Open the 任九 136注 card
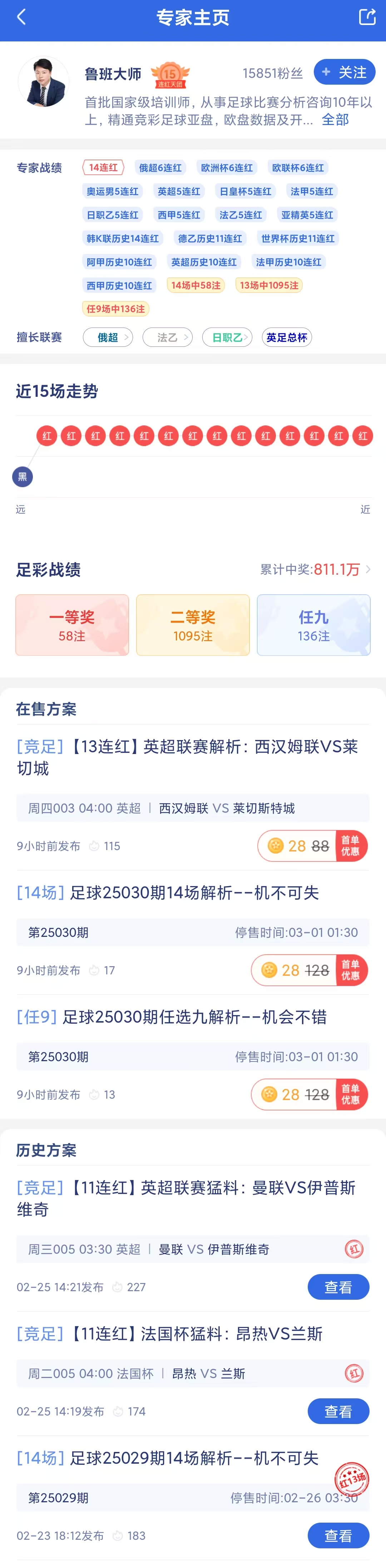Image resolution: width=386 pixels, height=1568 pixels. (313, 625)
